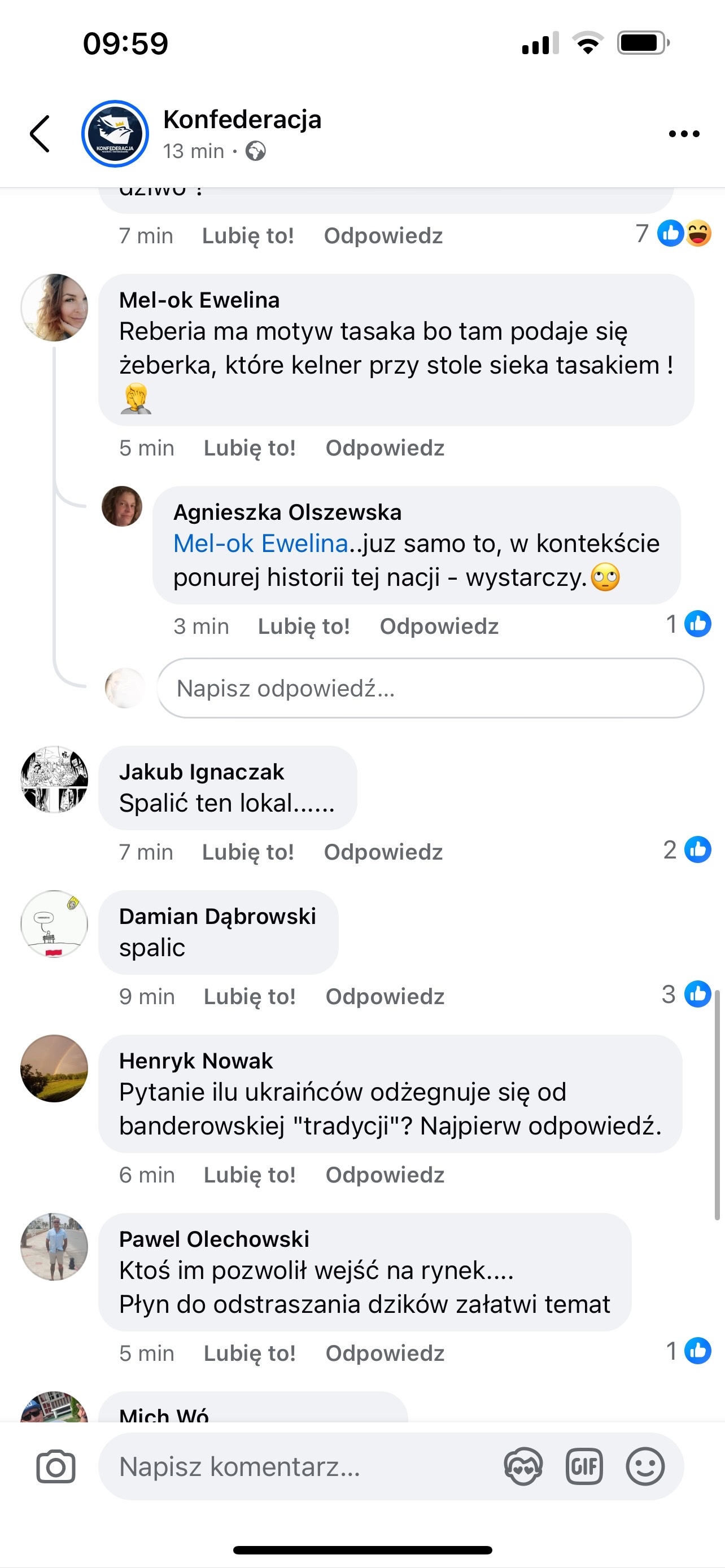The height and width of the screenshot is (1568, 725).
Task: Open the emoji picker in comment box
Action: click(645, 1467)
